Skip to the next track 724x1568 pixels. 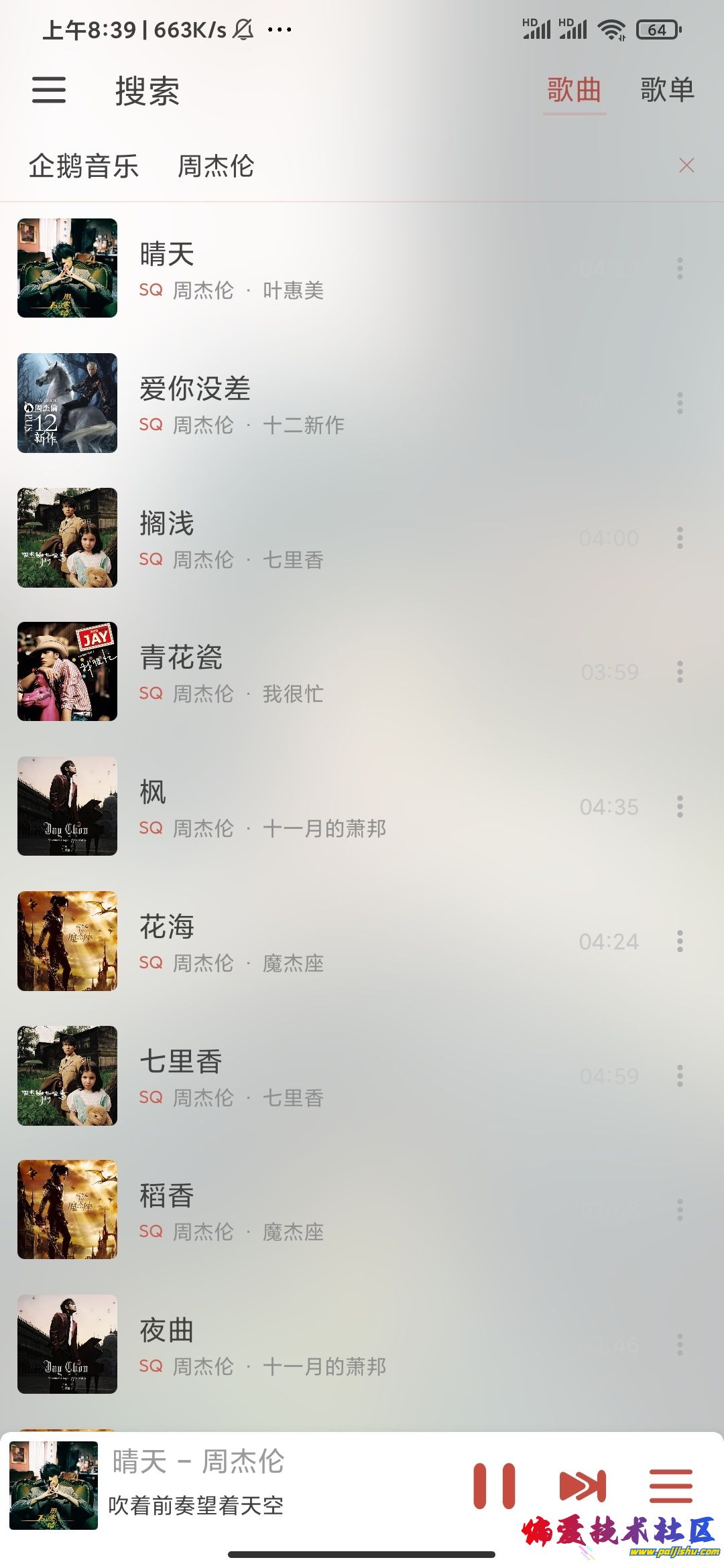582,1486
